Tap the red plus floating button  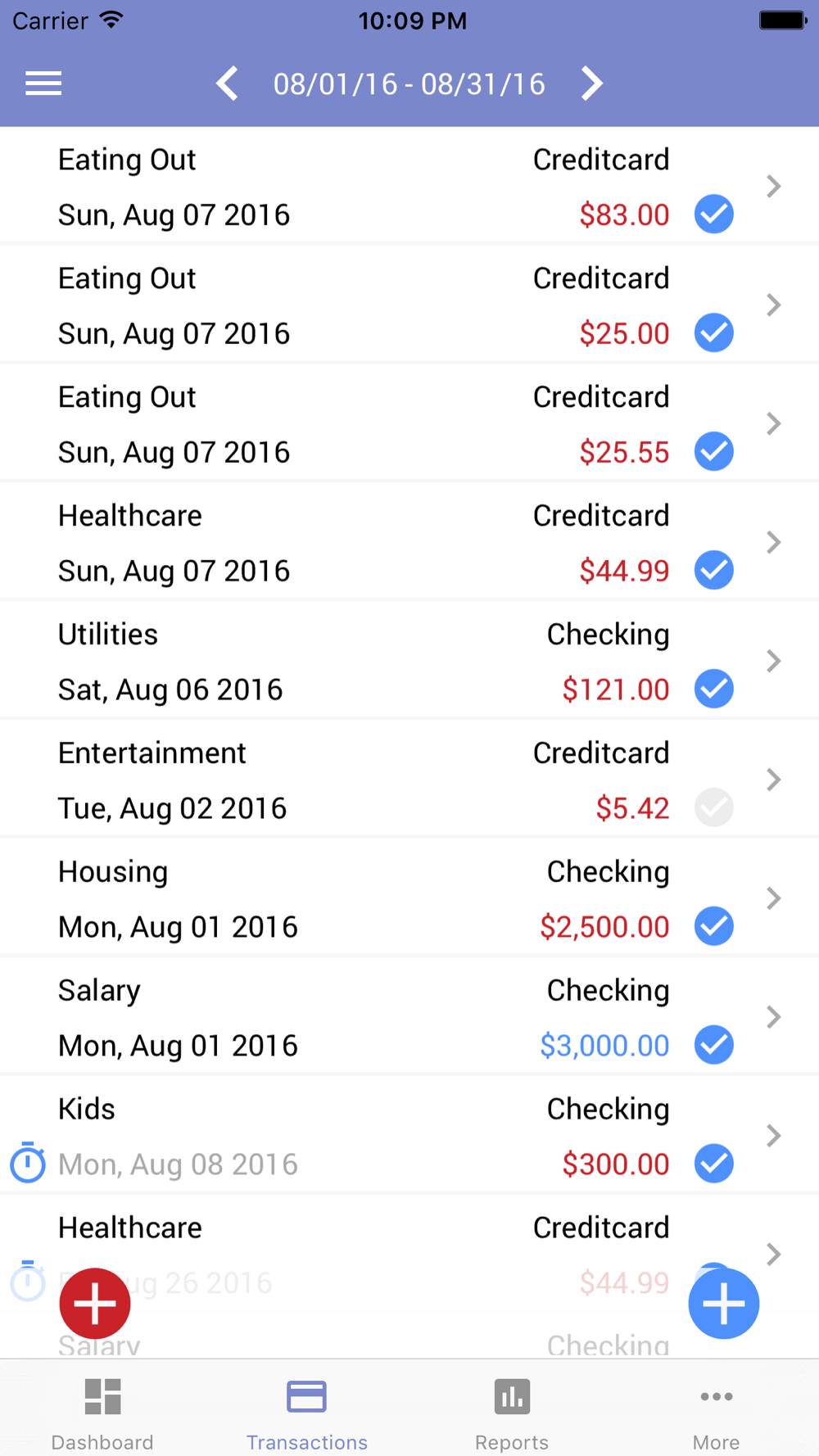95,1304
